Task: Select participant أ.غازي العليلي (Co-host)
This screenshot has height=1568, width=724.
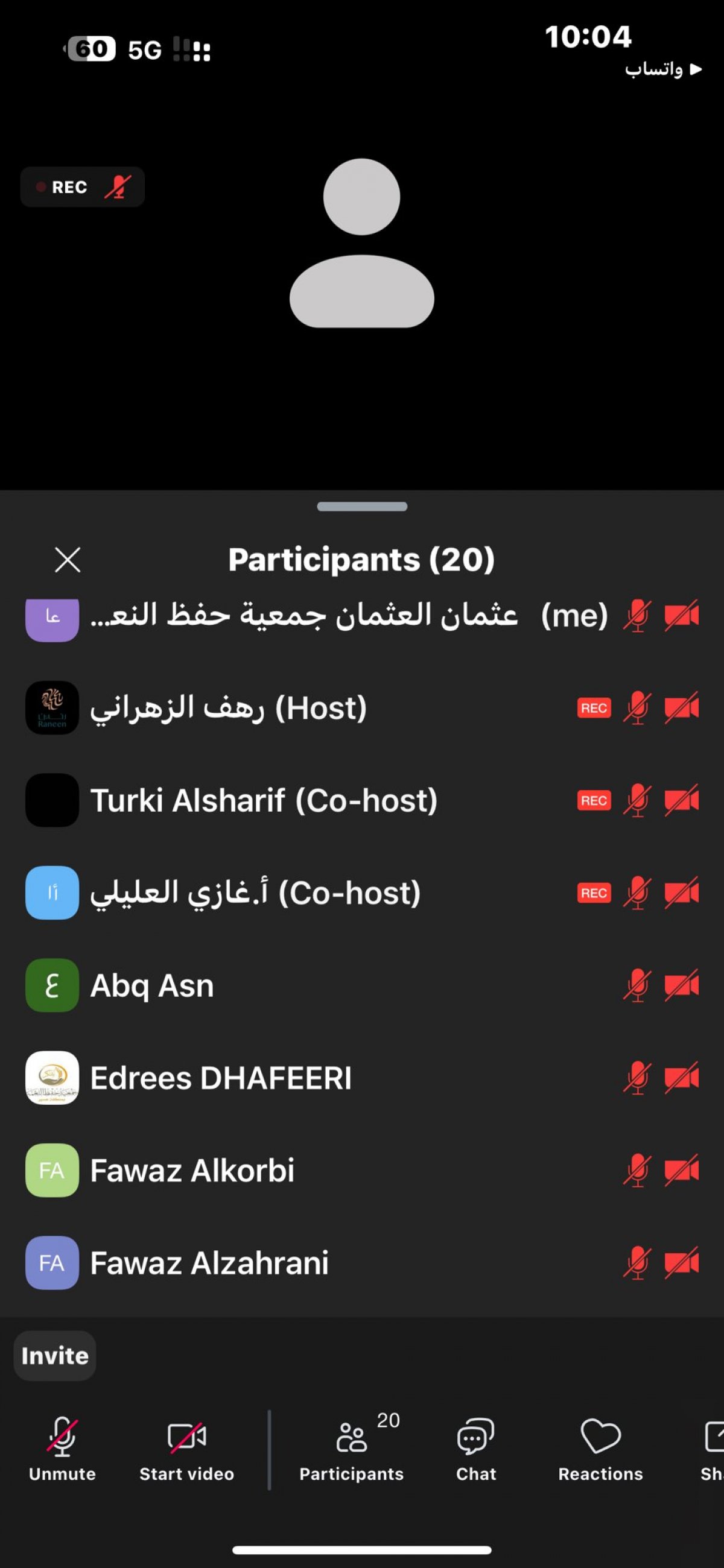Action: 361,893
